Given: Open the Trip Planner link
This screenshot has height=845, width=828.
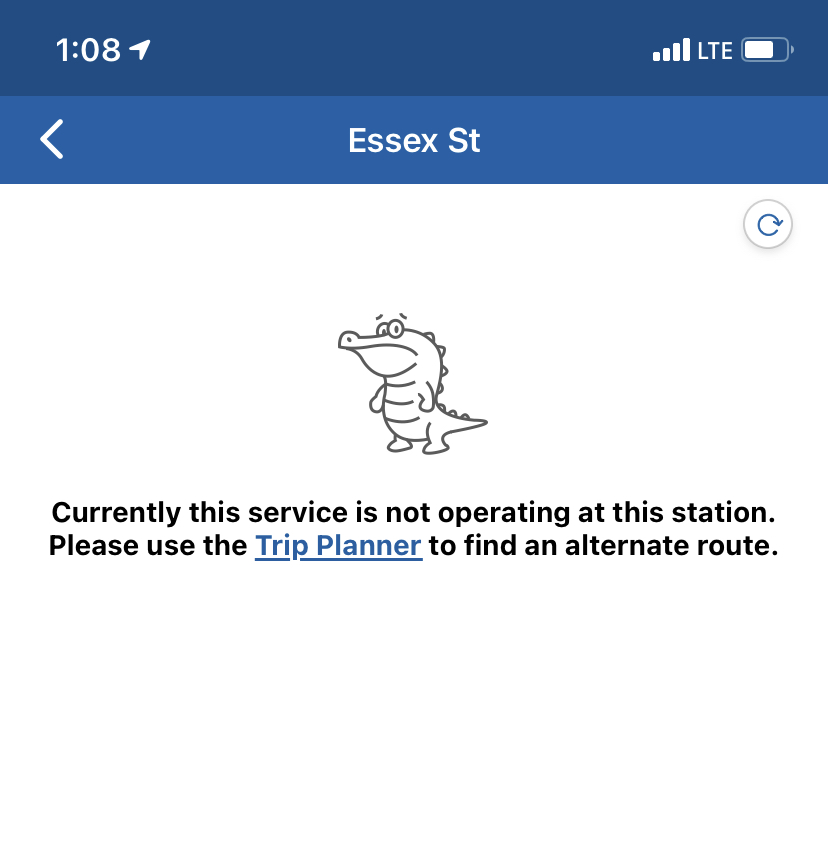Looking at the screenshot, I should (339, 545).
